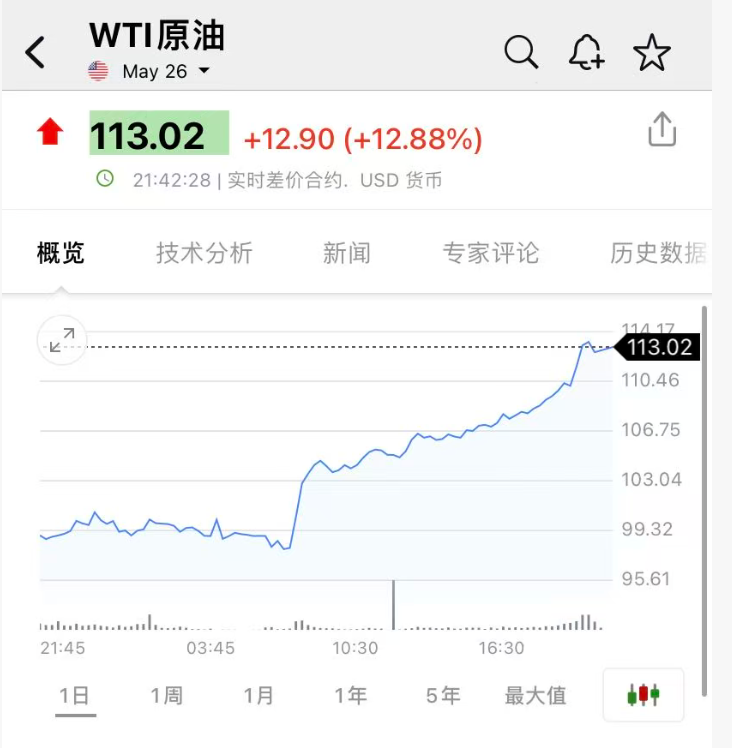Share this WTI原油 quote
This screenshot has width=732, height=748.
coord(662,130)
